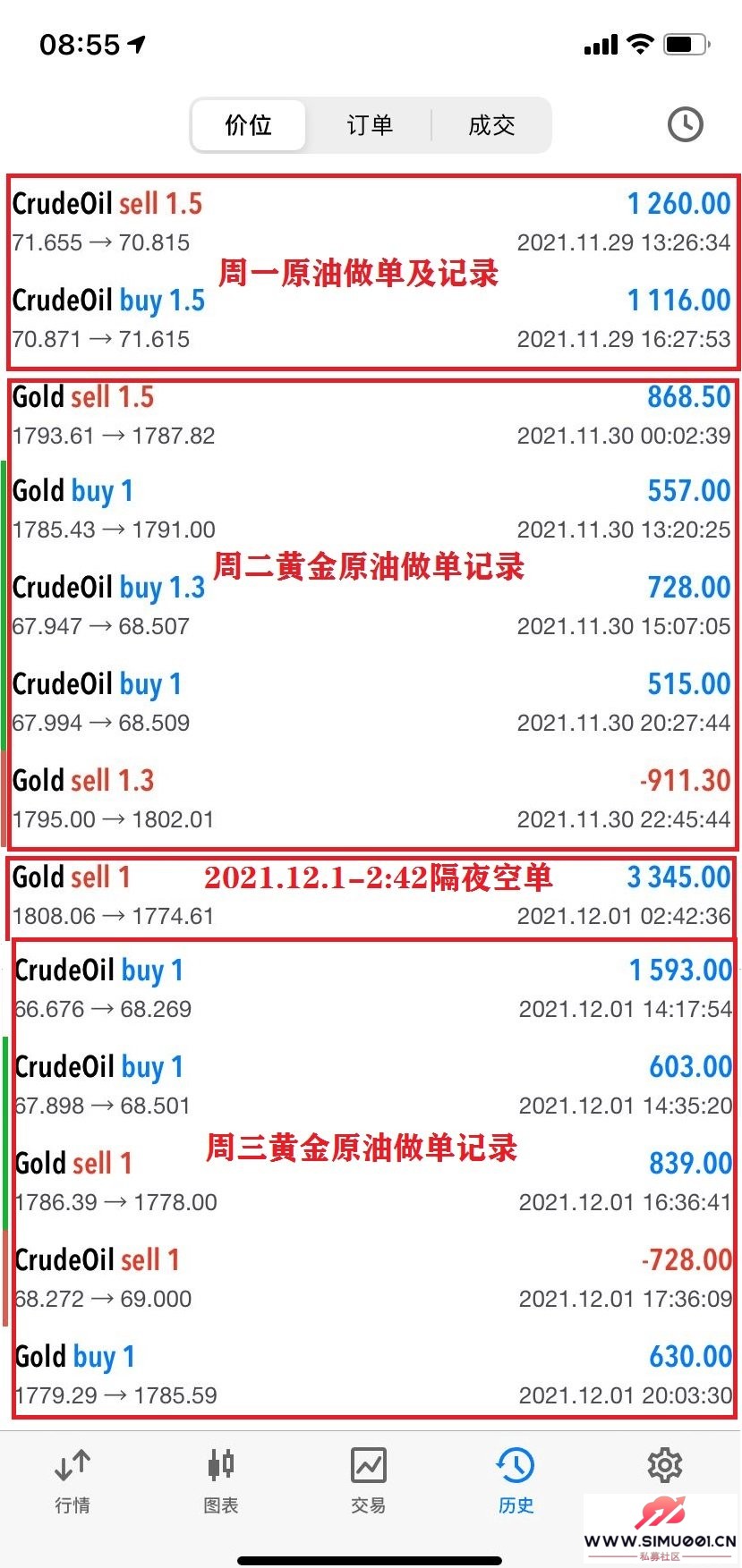Select the 成交 segment

[491, 125]
